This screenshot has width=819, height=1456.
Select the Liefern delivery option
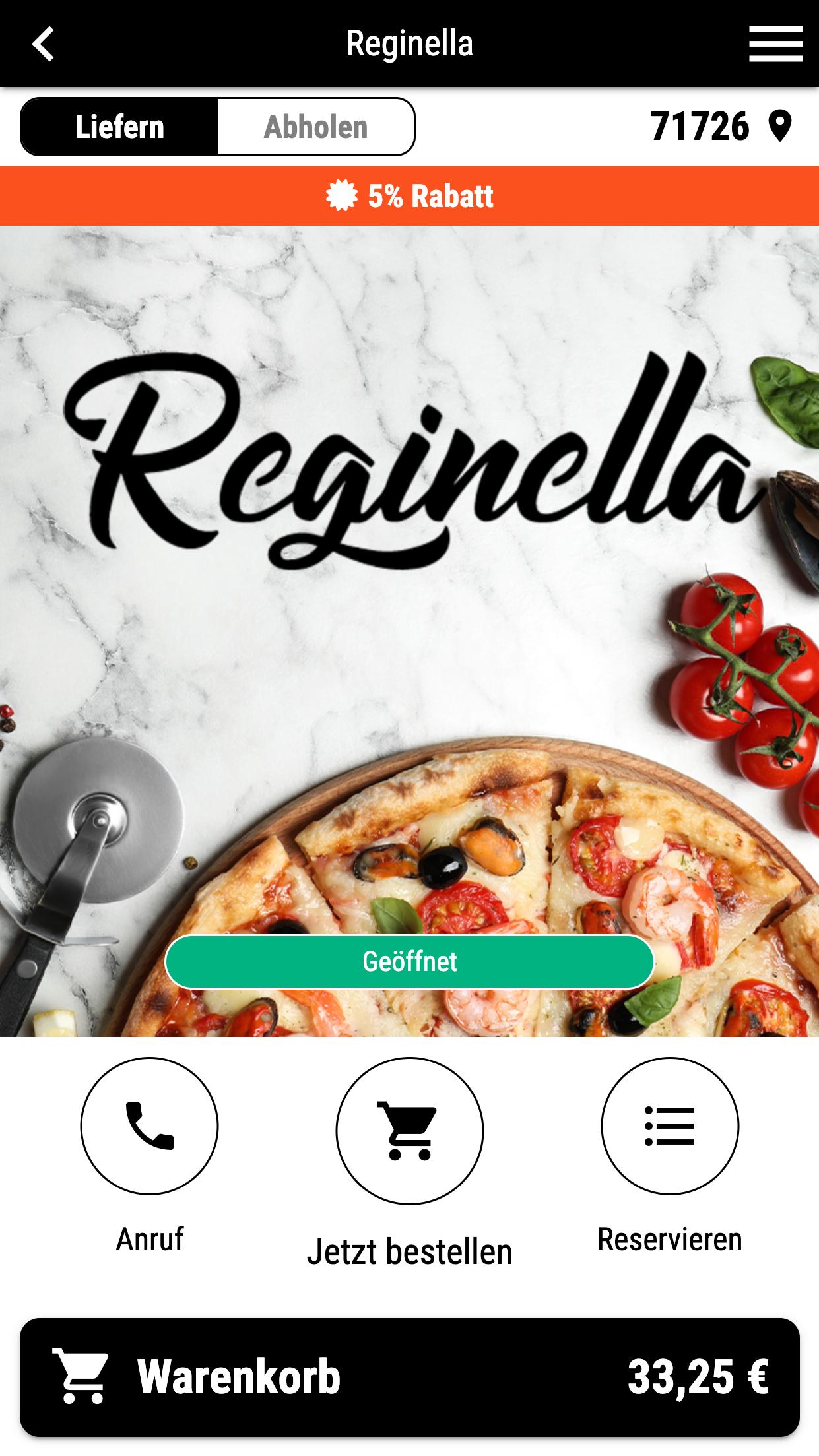coord(119,127)
